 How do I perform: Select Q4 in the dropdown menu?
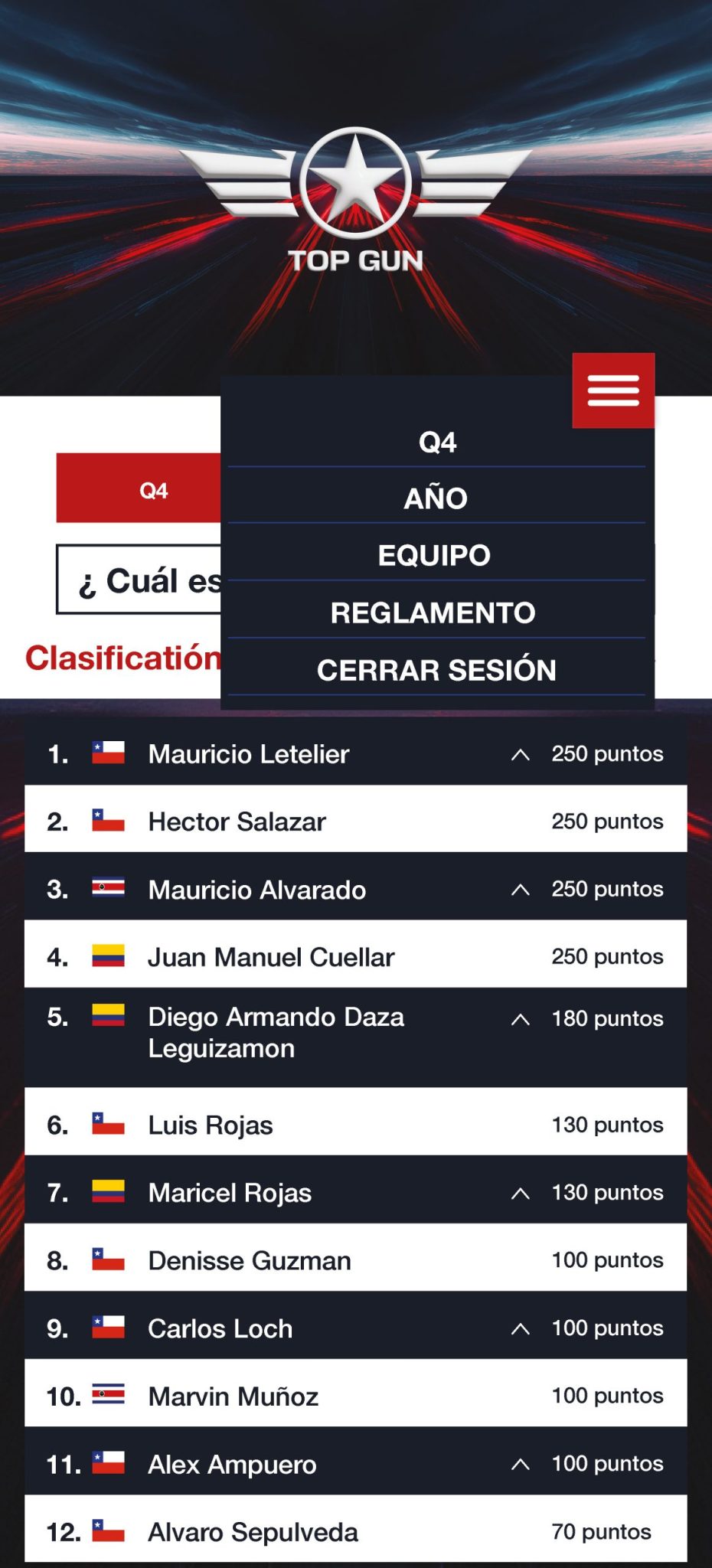point(436,443)
